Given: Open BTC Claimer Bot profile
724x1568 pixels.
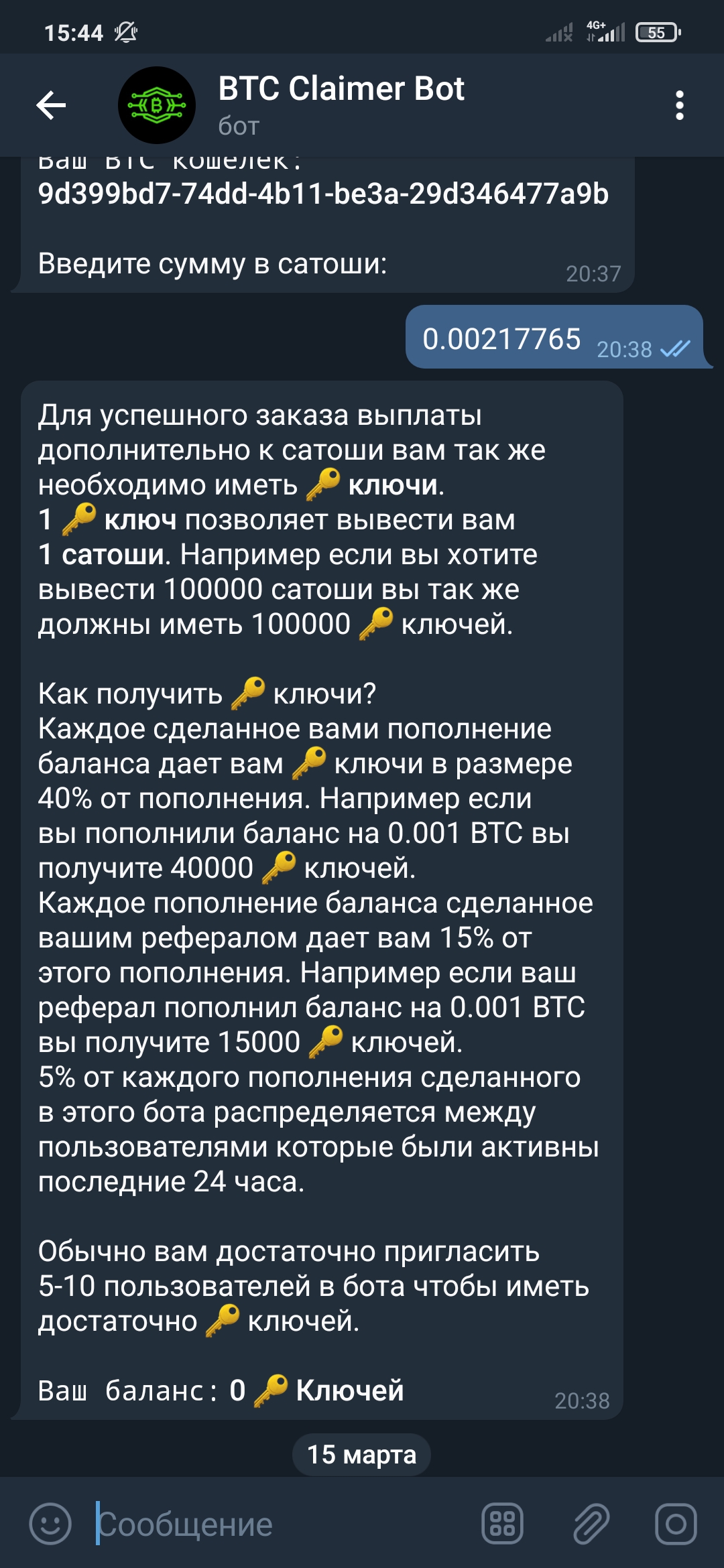Looking at the screenshot, I should pos(341,104).
